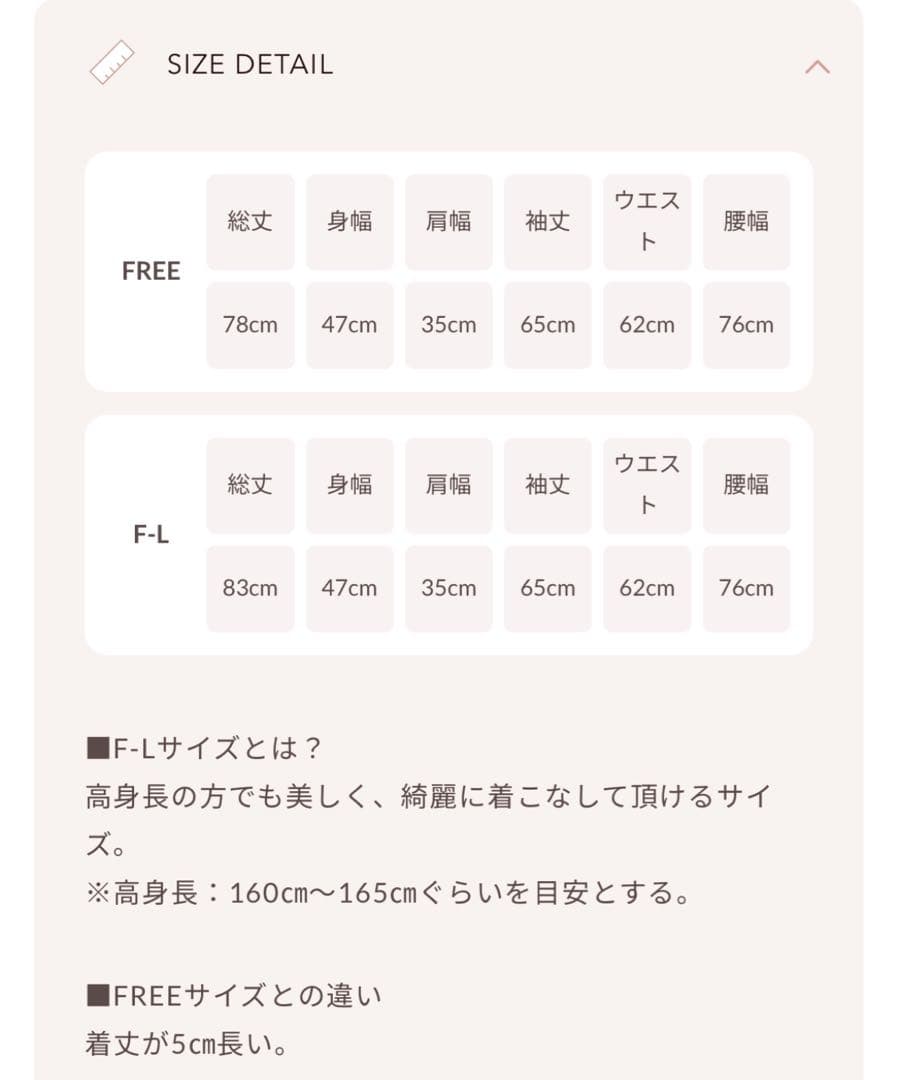898x1080 pixels.
Task: Click the 袖丈 header in the F-L table
Action: (548, 485)
